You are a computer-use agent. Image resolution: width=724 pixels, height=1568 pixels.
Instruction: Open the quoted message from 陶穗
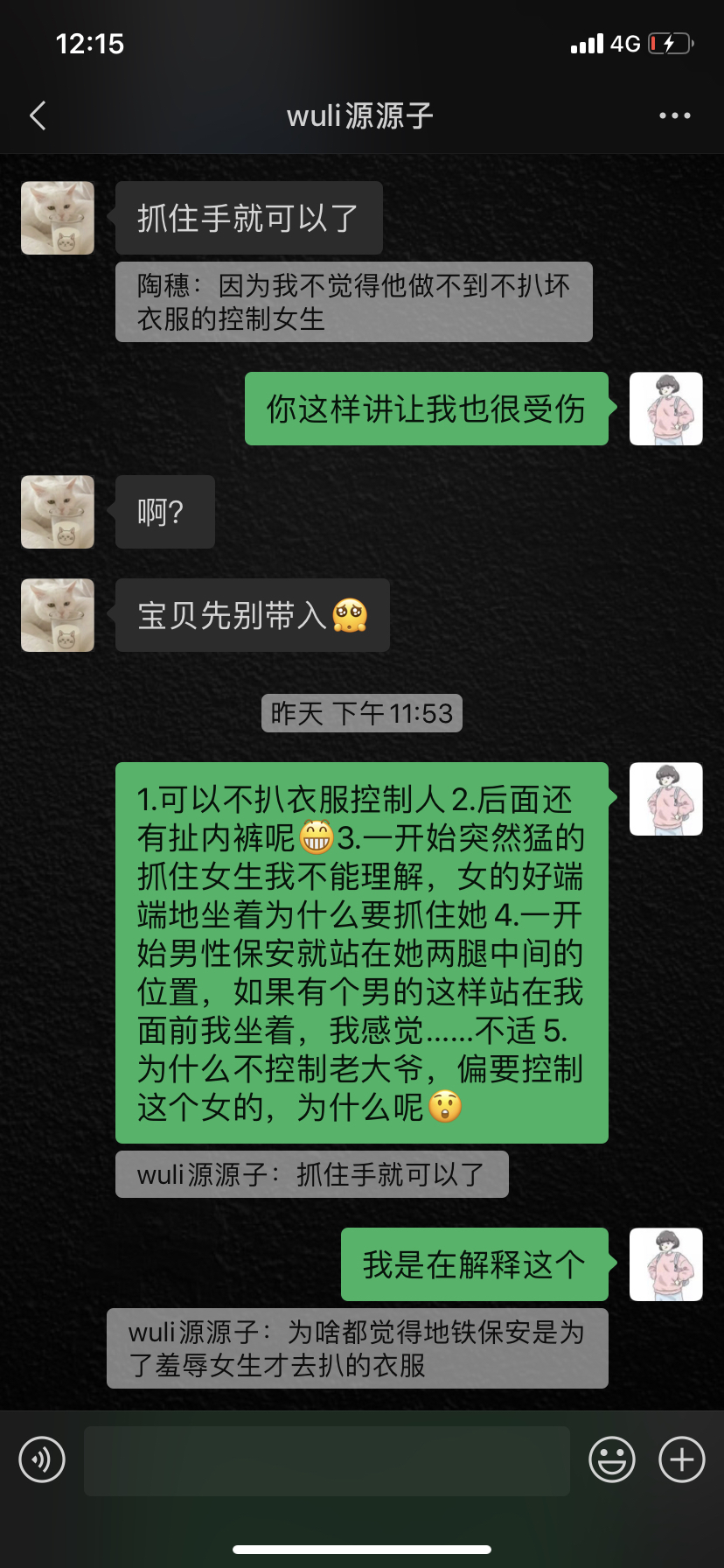point(353,302)
